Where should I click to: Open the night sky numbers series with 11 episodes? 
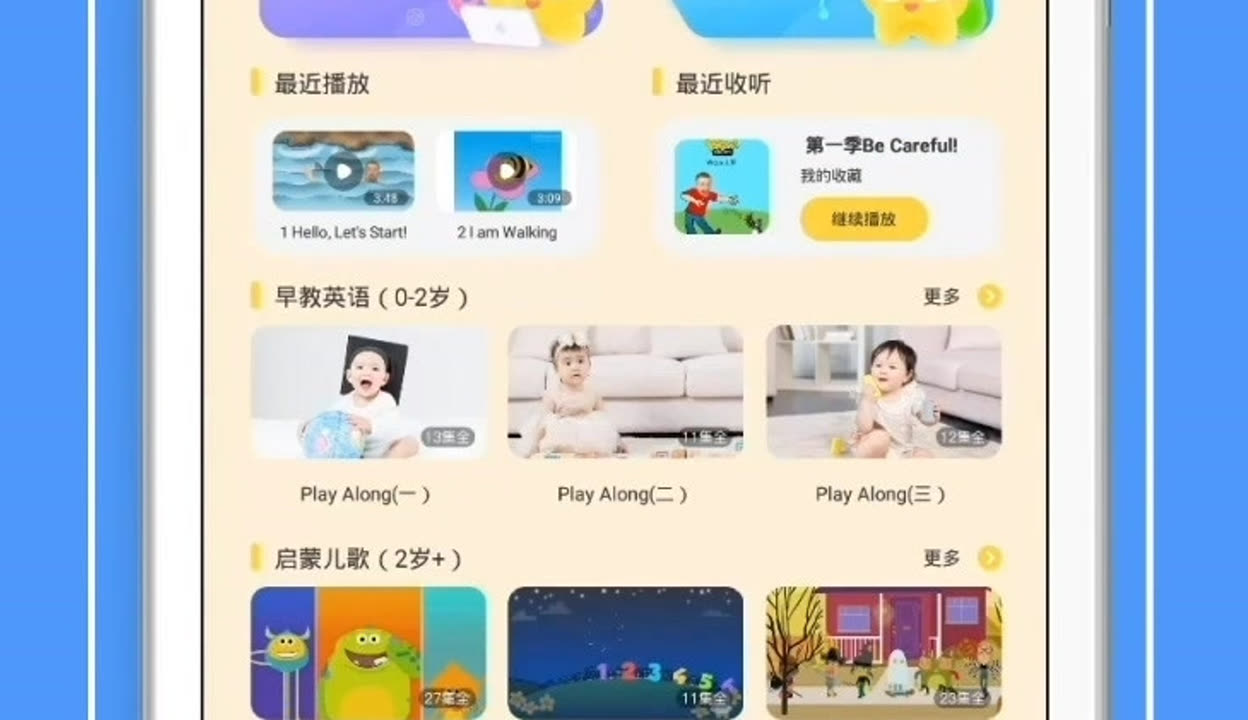pos(625,650)
